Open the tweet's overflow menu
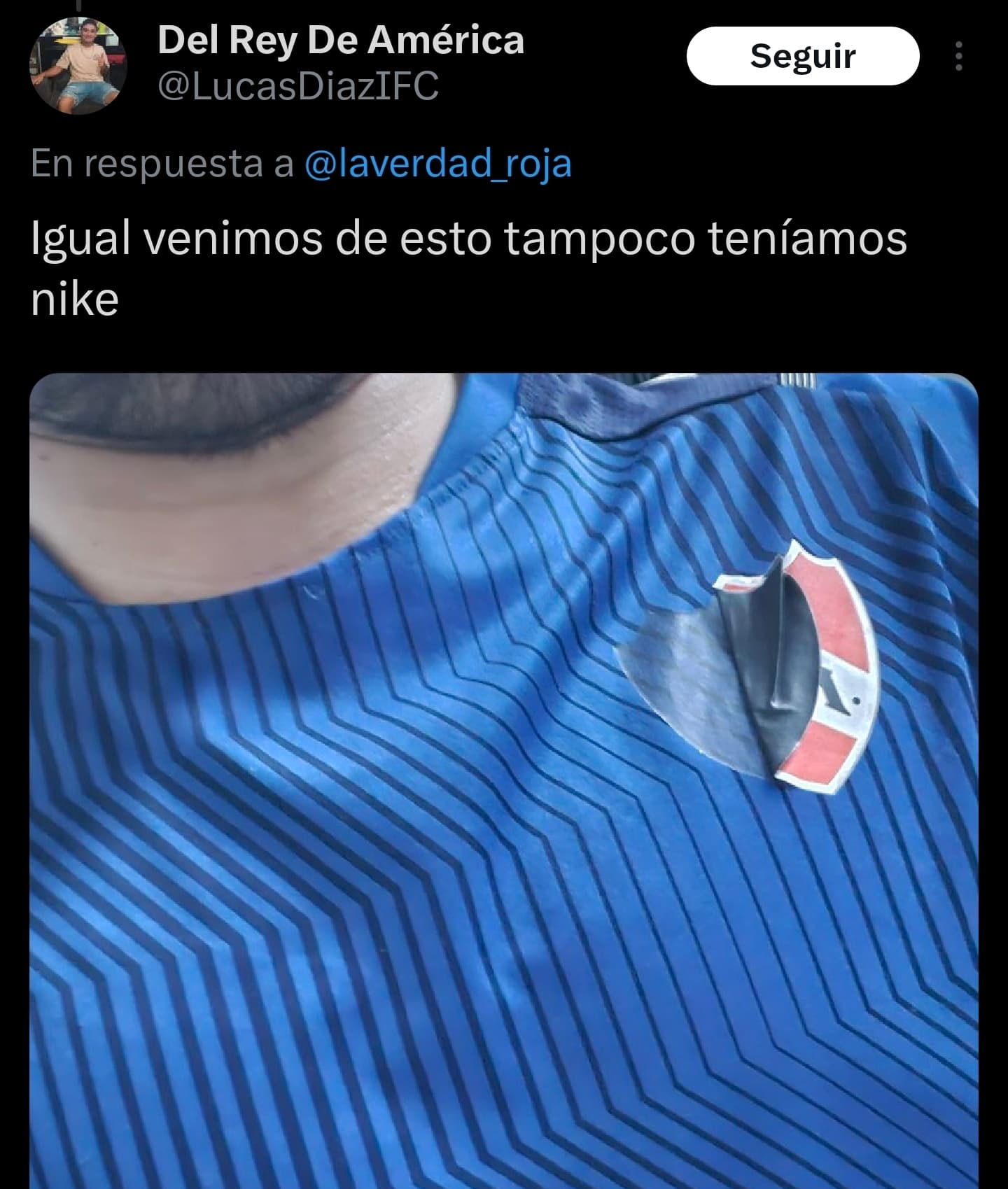 958,56
